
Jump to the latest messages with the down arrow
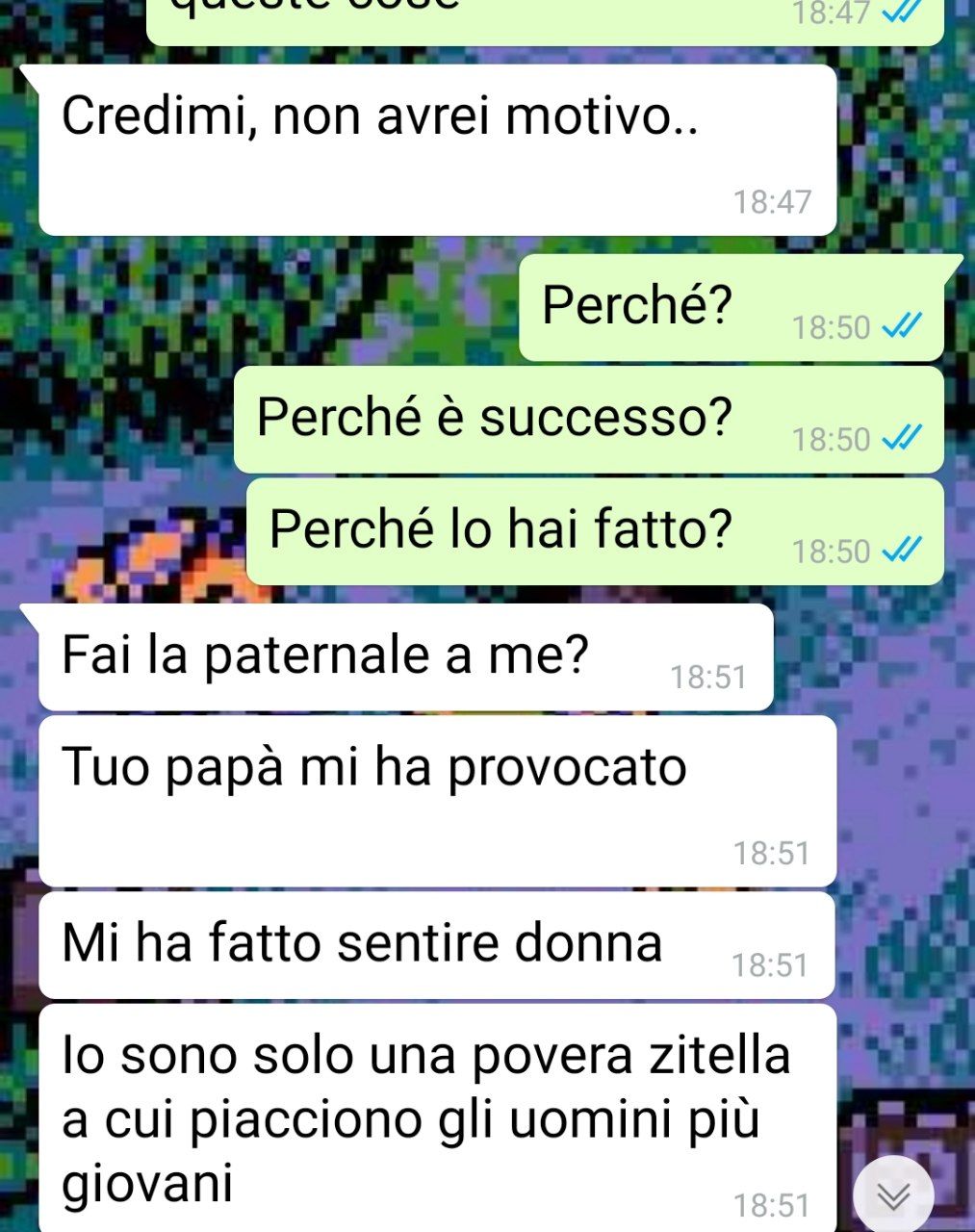893,1196
